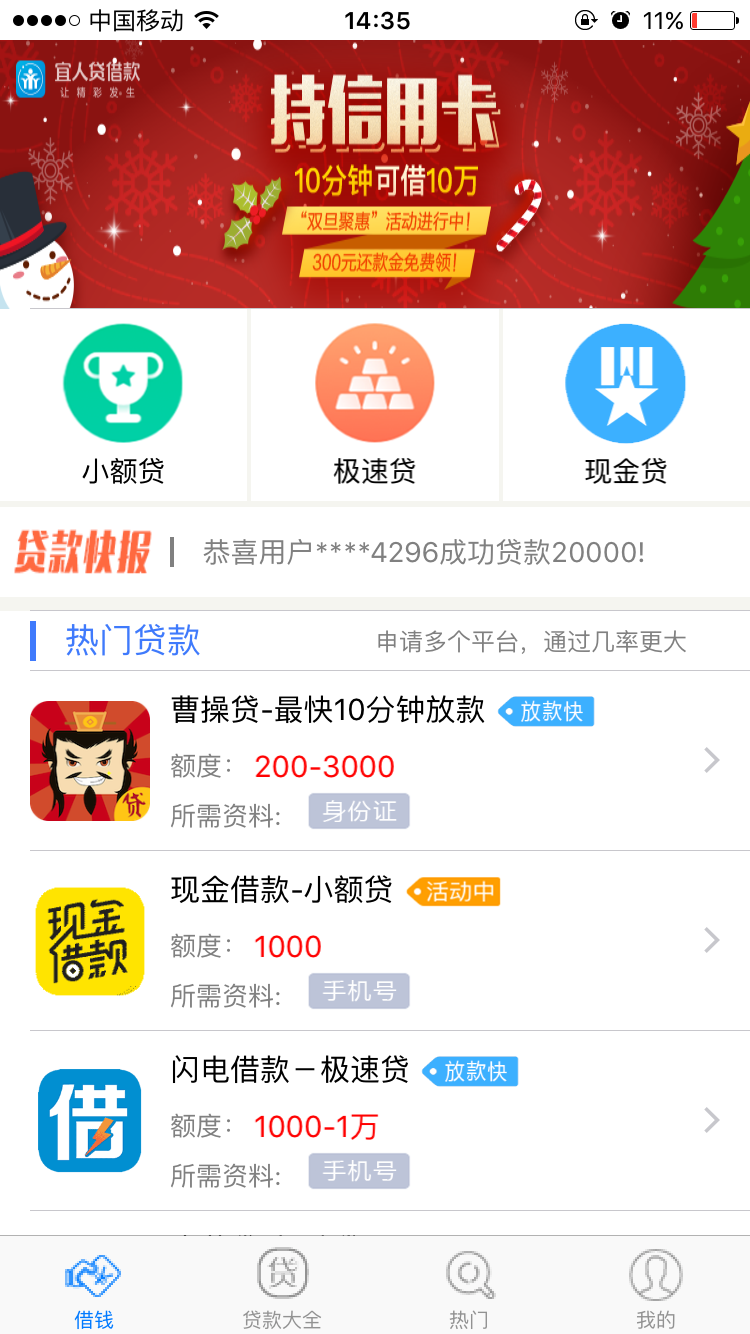Open the 小额贷 trophy icon
Screen dimensions: 750x1334
(x=123, y=382)
